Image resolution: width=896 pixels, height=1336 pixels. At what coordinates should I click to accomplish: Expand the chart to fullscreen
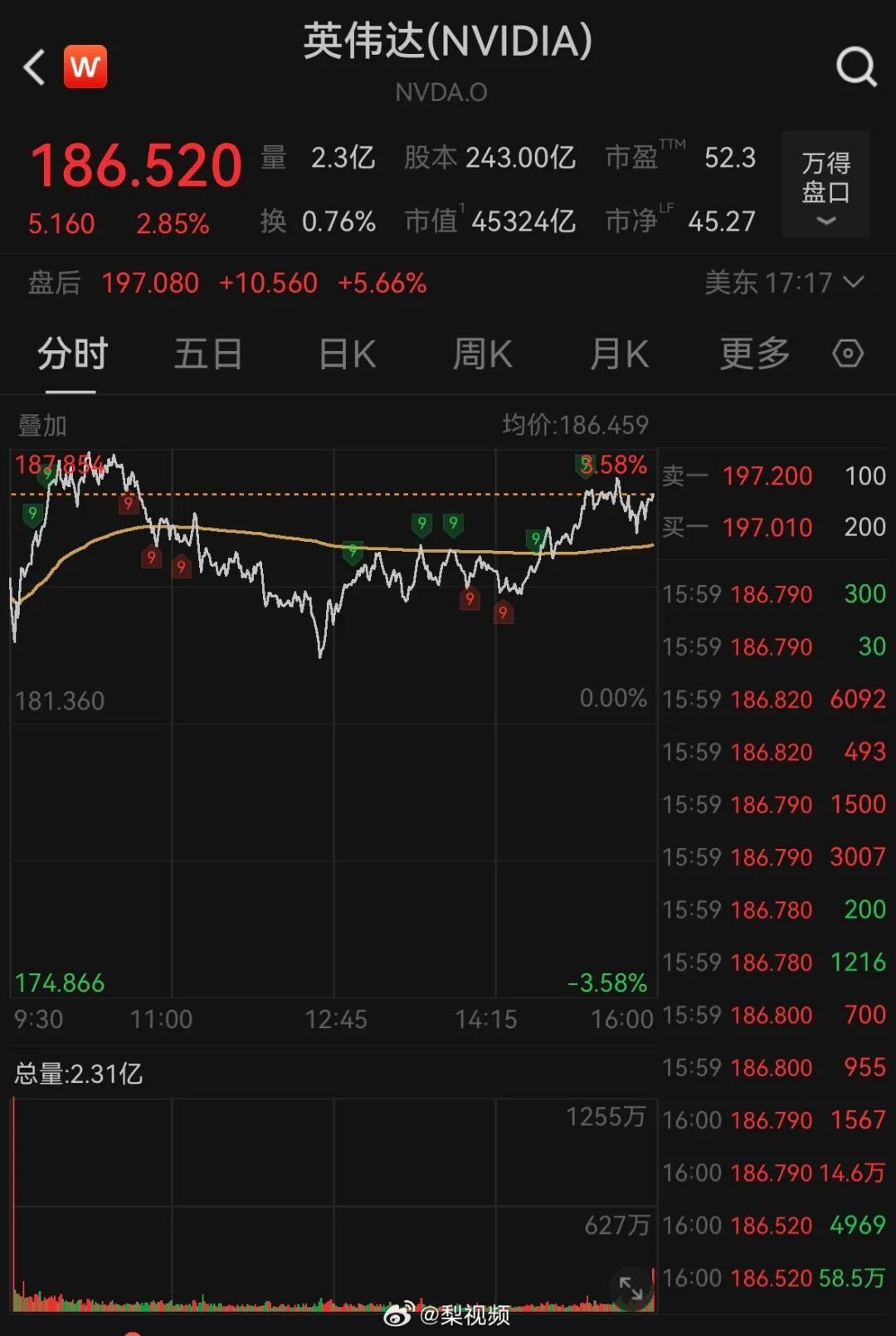tap(631, 1289)
